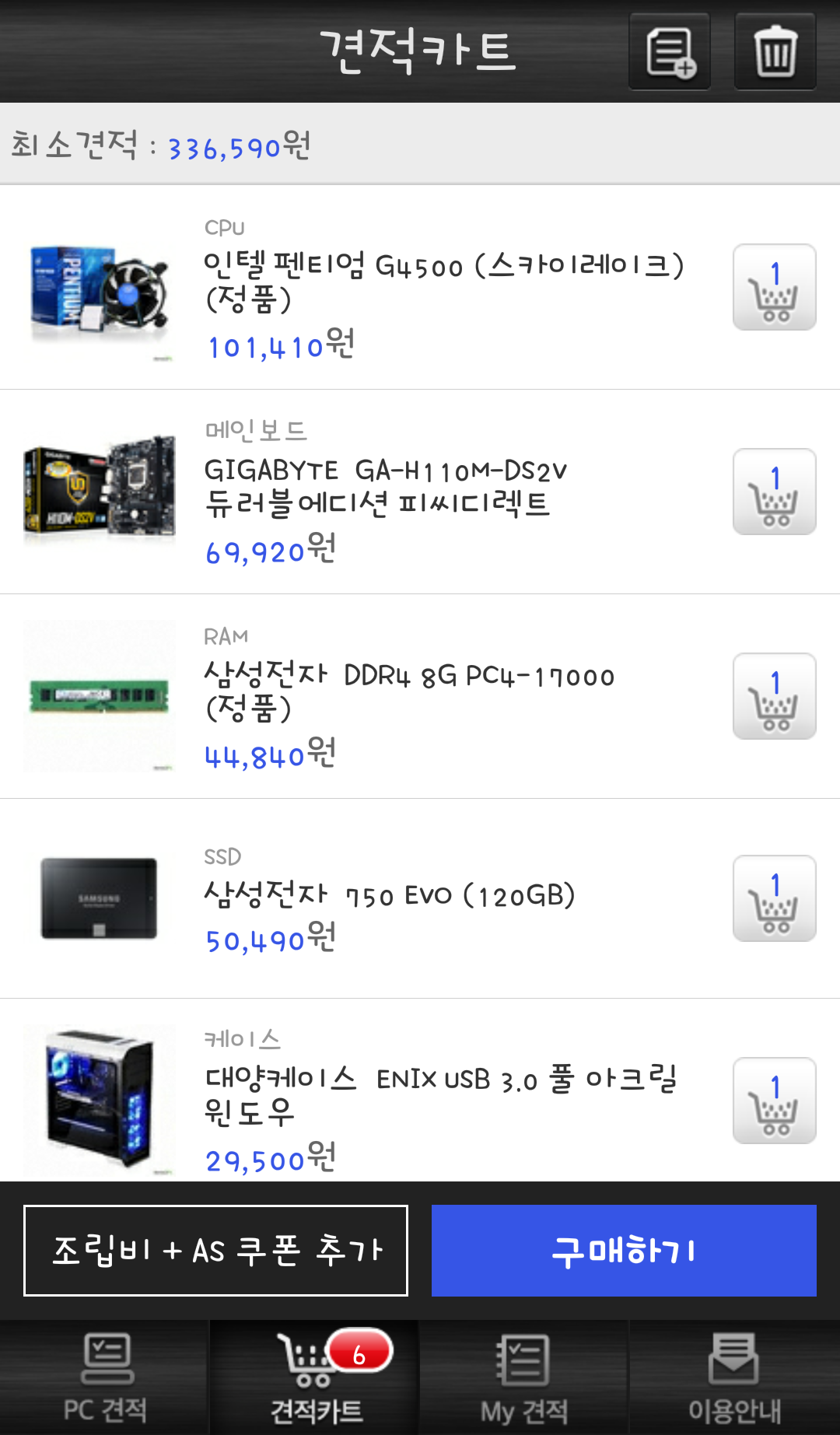The height and width of the screenshot is (1435, 840).
Task: Change quantity for GIGABYTE GA-H110M-DS2V
Action: point(774,492)
